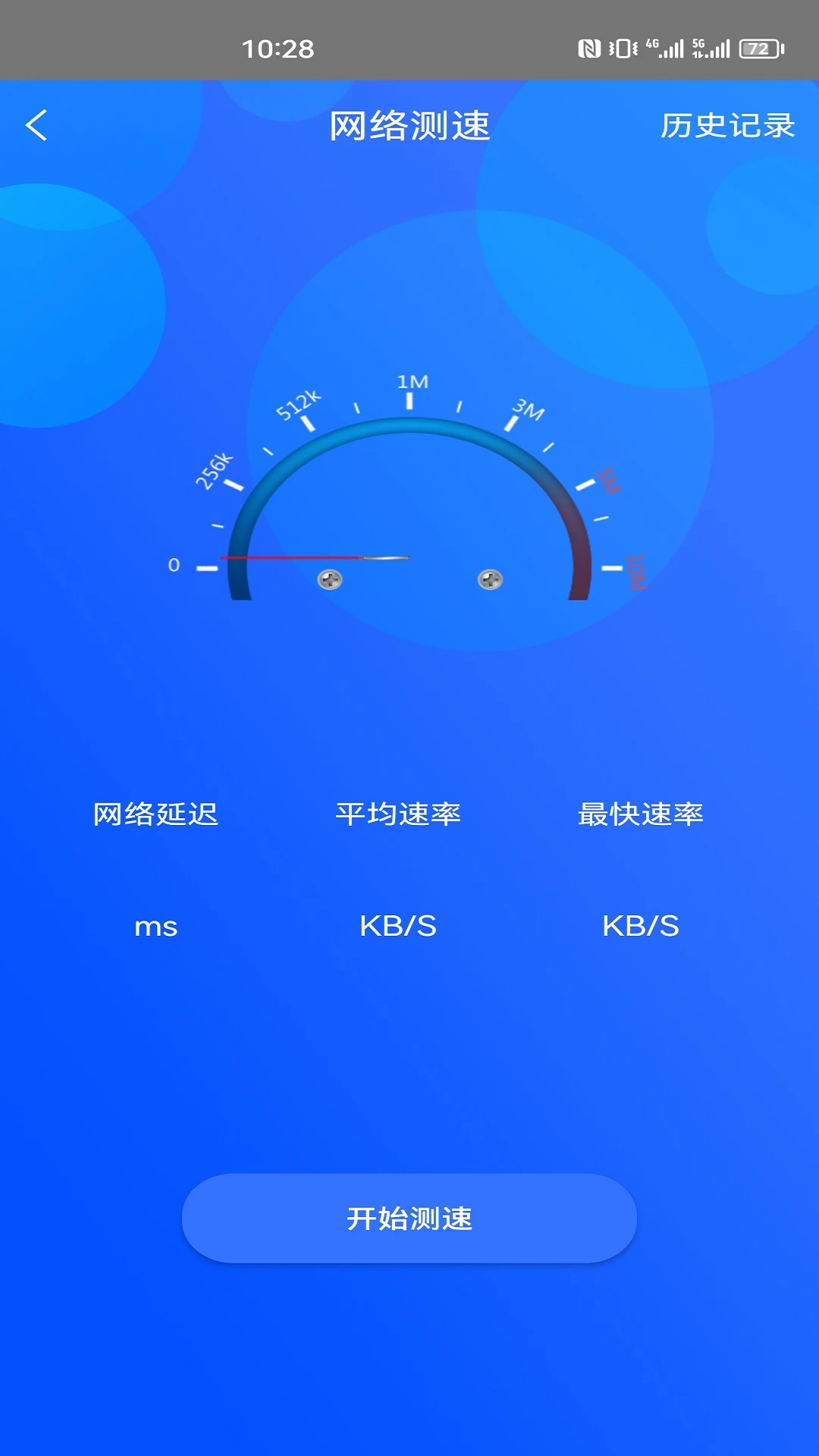Screen dimensions: 819x1456
Task: Tap the back arrow to exit speed test
Action: (x=36, y=127)
